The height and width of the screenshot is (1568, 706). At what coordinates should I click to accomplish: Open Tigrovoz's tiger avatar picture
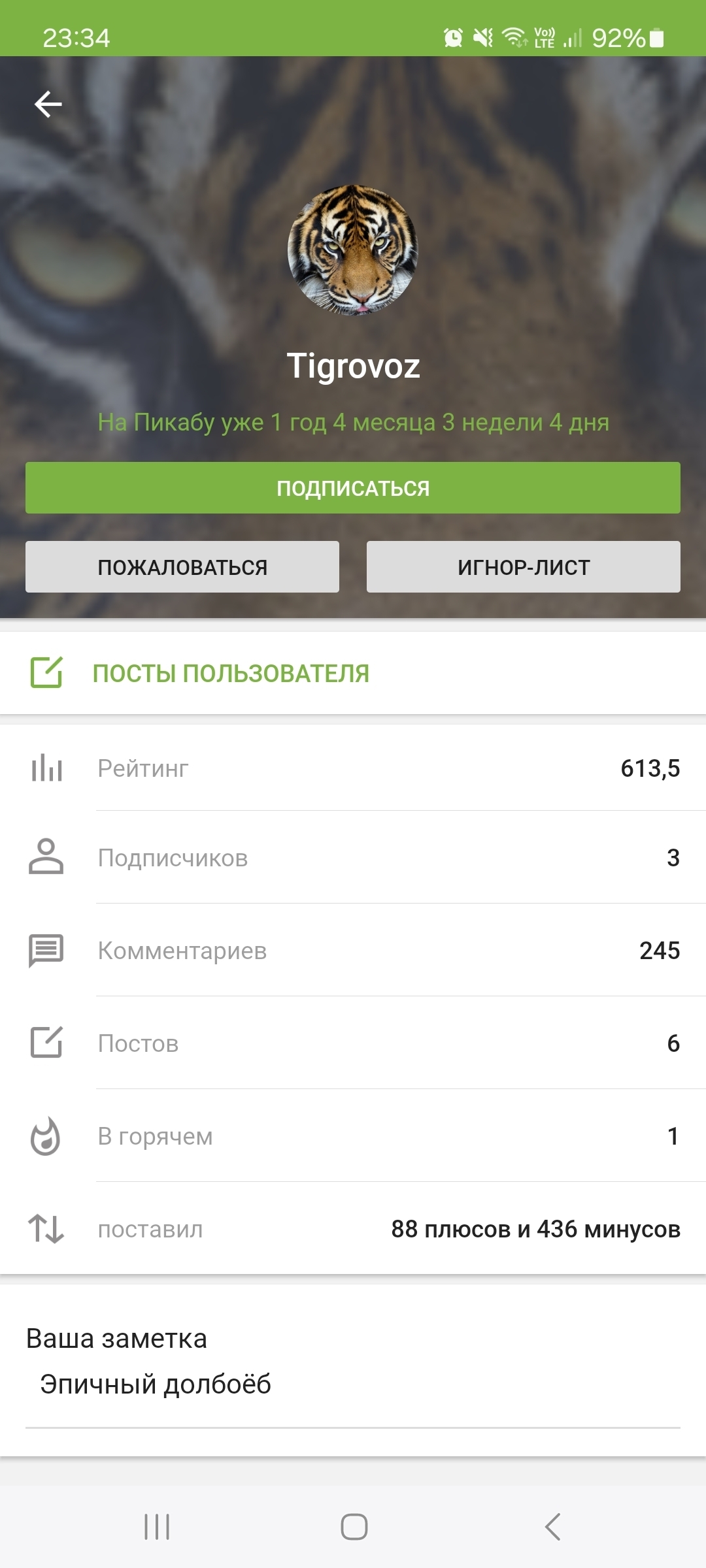353,250
